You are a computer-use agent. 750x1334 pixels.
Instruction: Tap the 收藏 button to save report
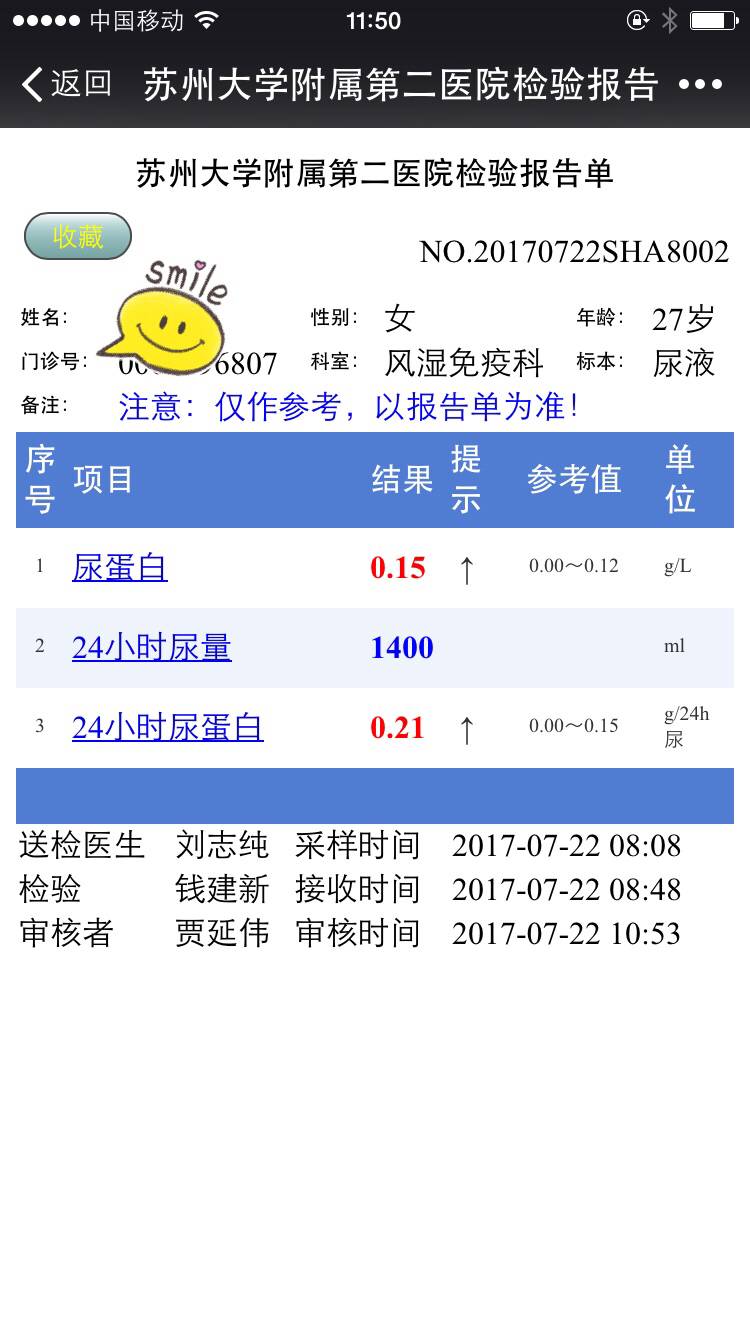pos(78,237)
